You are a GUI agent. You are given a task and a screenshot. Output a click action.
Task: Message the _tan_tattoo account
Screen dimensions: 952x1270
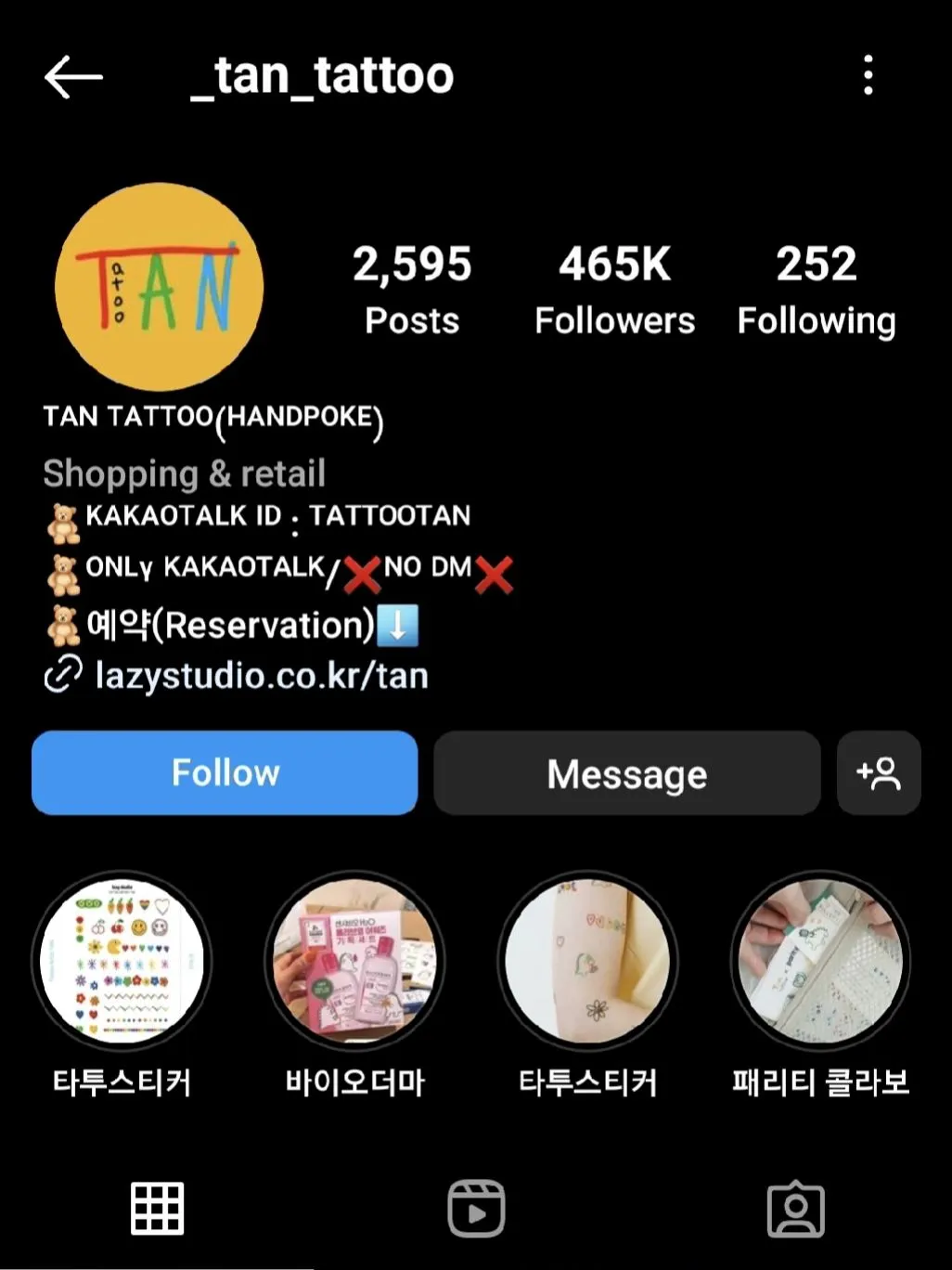tap(626, 772)
